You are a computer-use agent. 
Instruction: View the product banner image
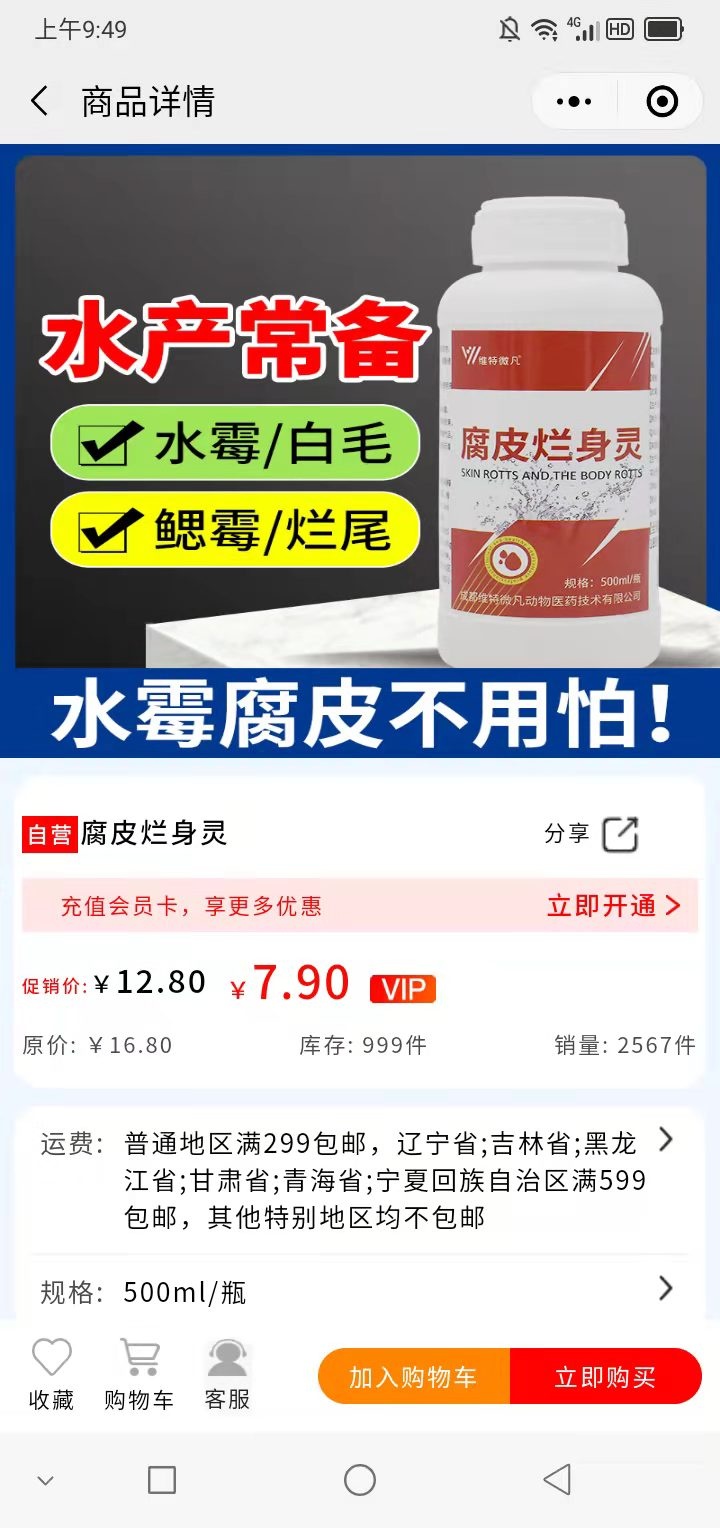point(360,450)
